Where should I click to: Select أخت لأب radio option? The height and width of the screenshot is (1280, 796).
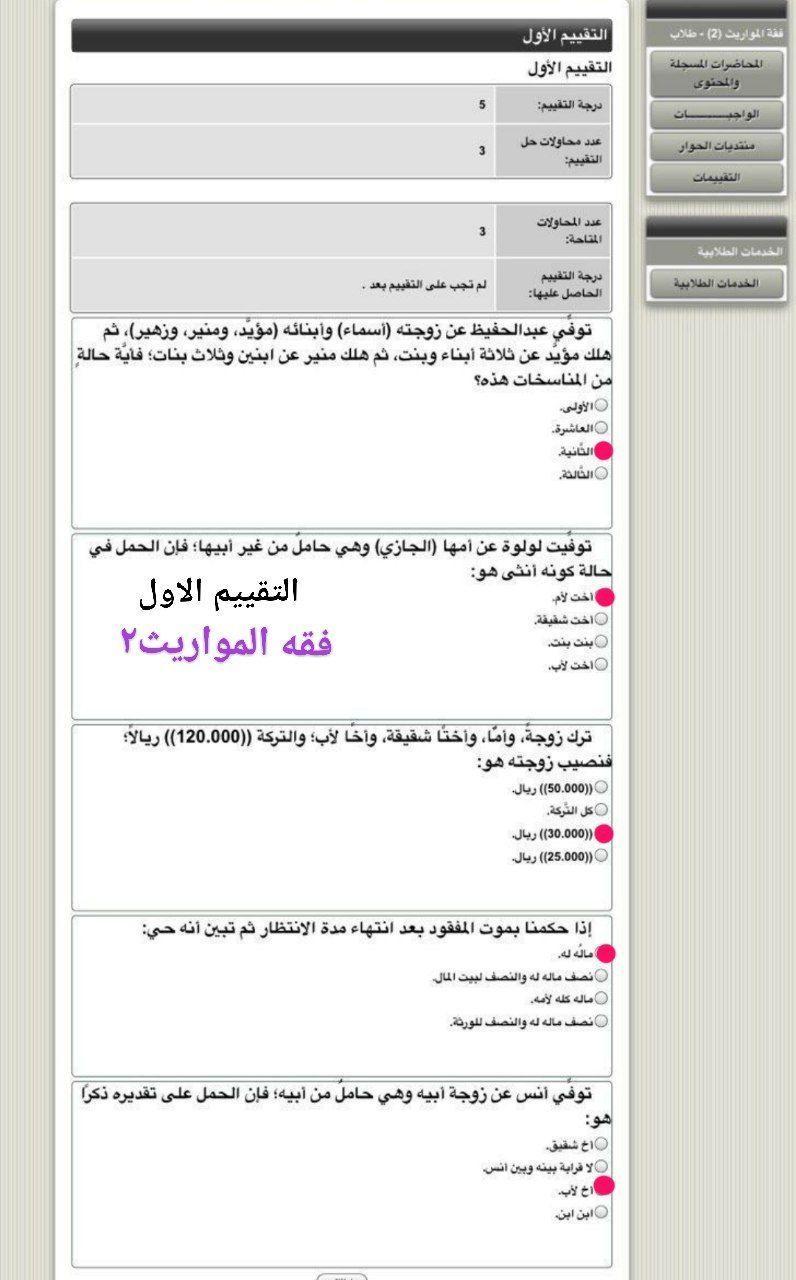601,665
